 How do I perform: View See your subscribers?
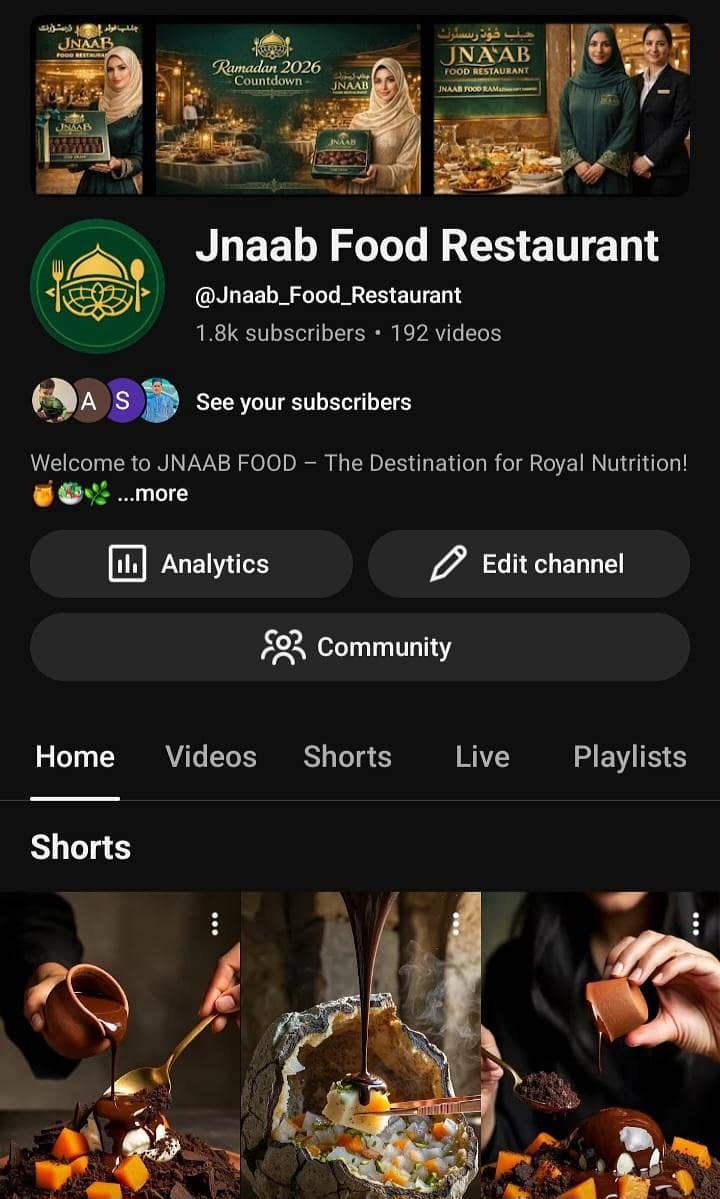303,402
